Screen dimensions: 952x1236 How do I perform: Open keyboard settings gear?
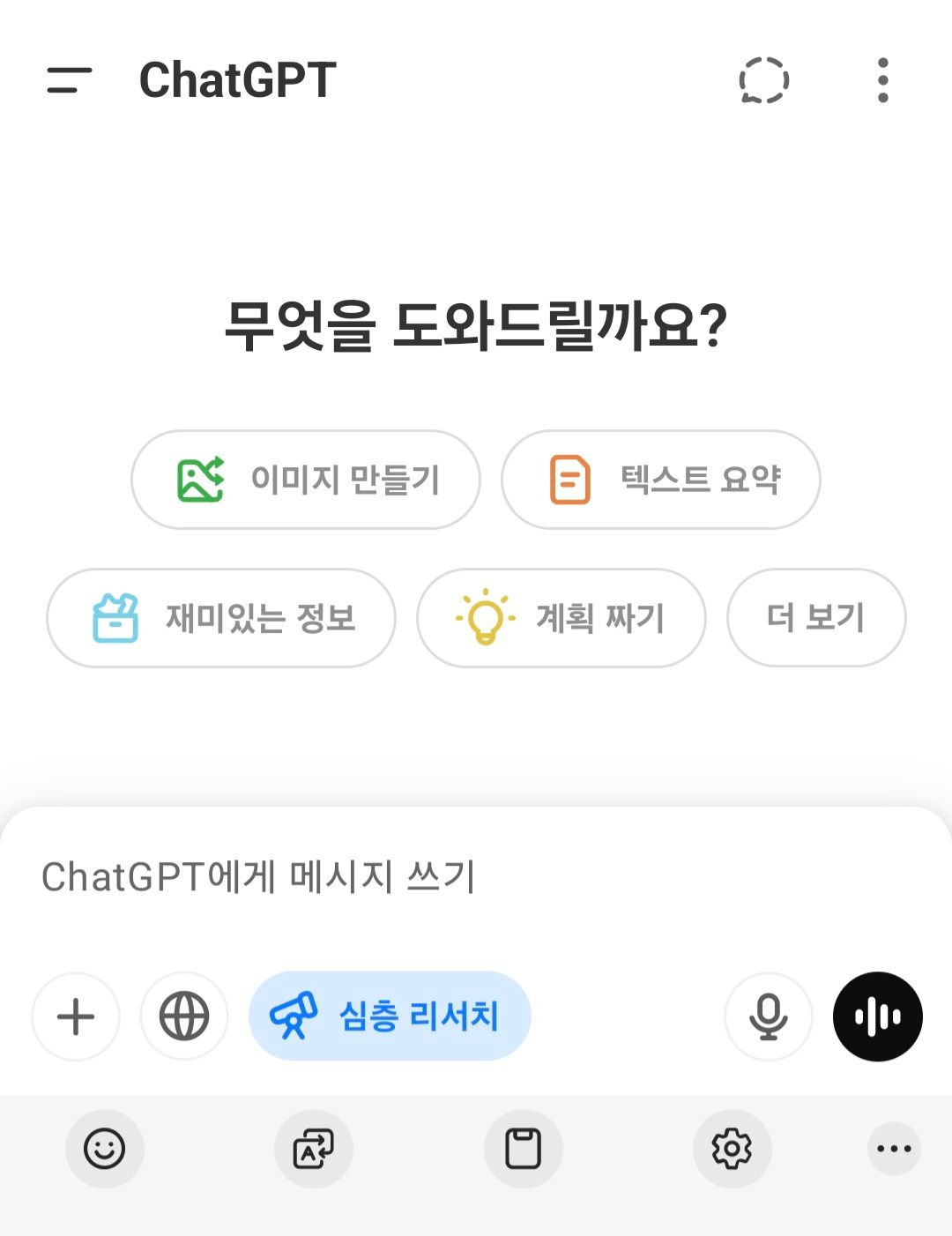point(732,1149)
